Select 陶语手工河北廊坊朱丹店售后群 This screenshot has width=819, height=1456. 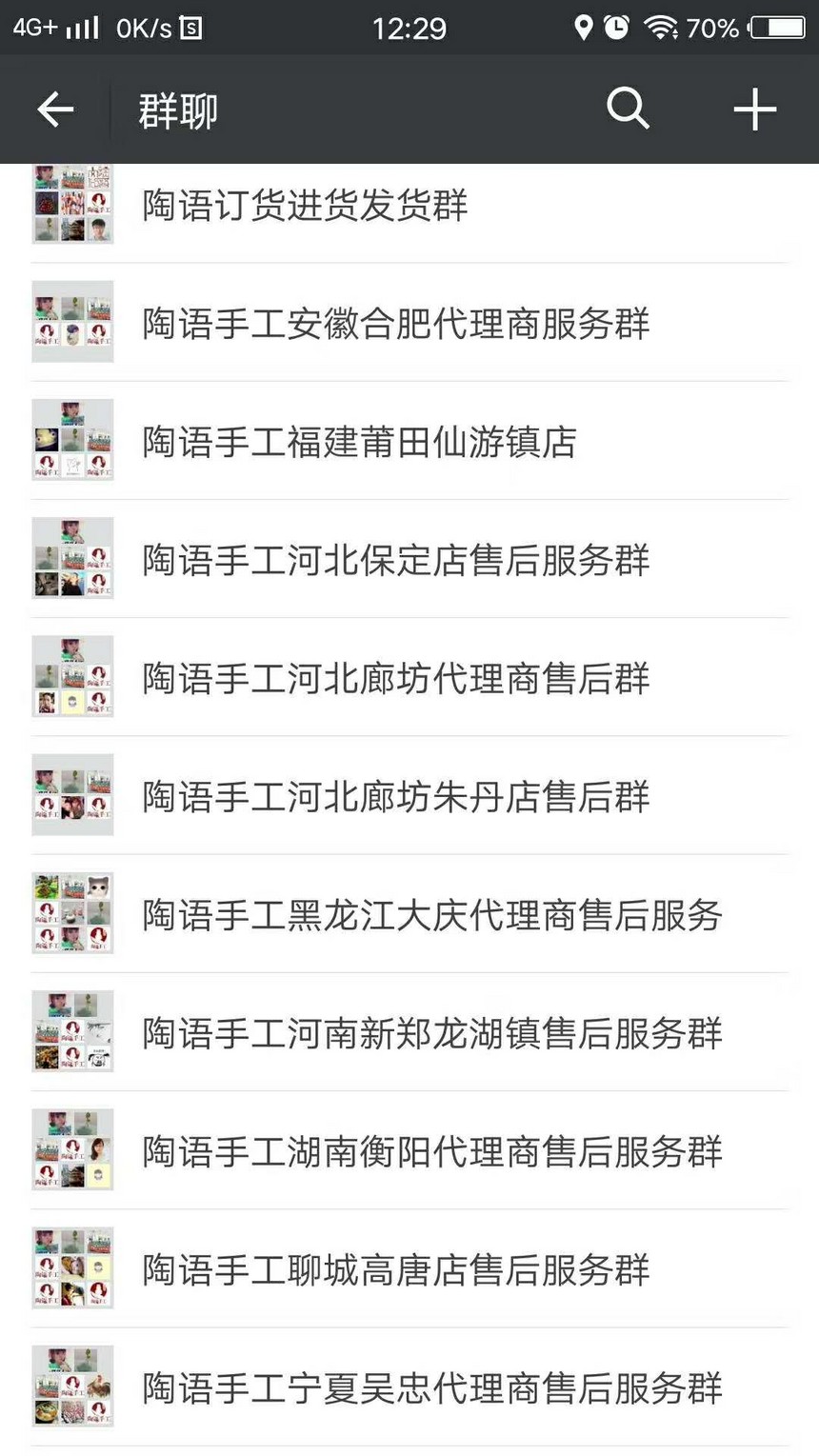tap(395, 796)
